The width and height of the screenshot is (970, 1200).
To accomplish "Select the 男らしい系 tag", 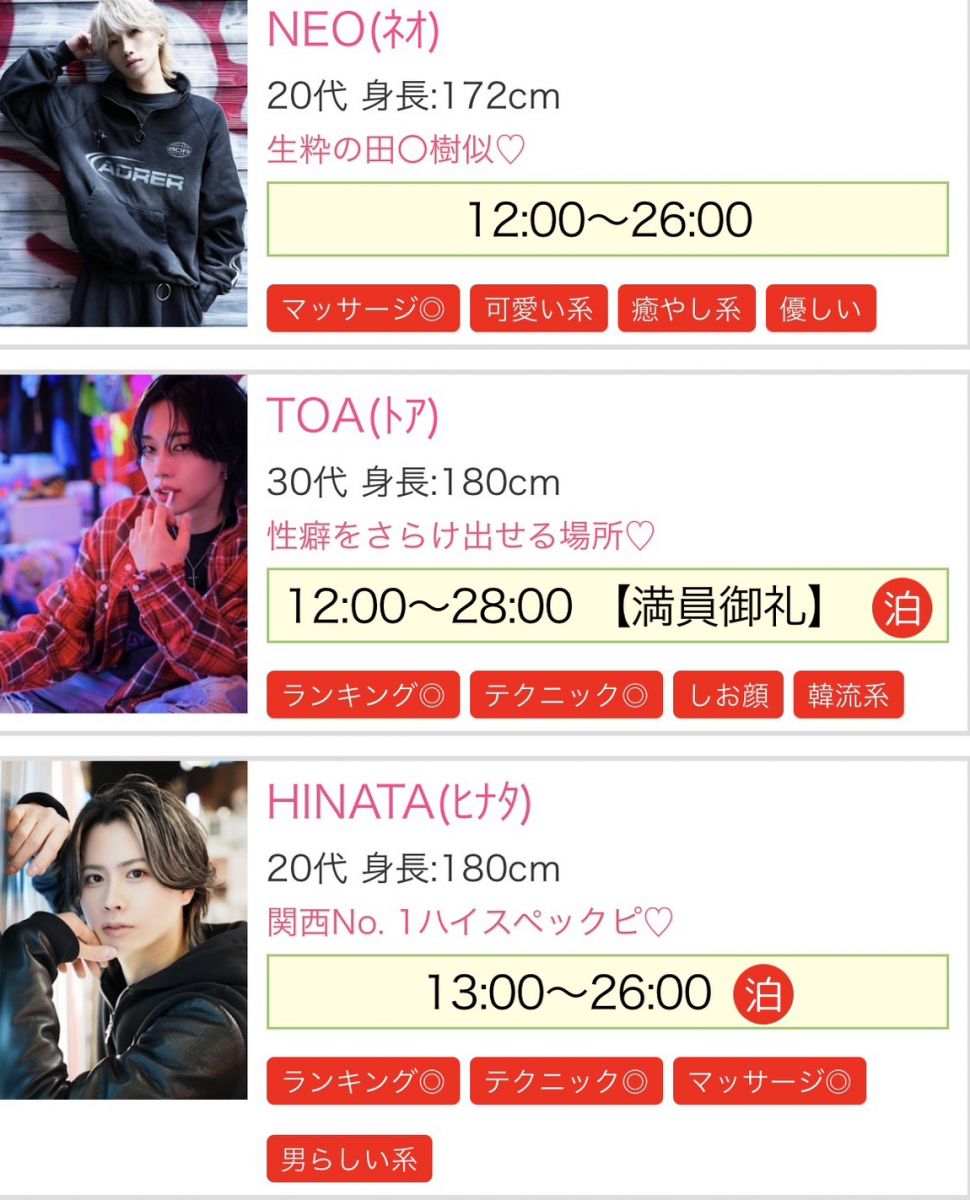I will coord(349,1159).
